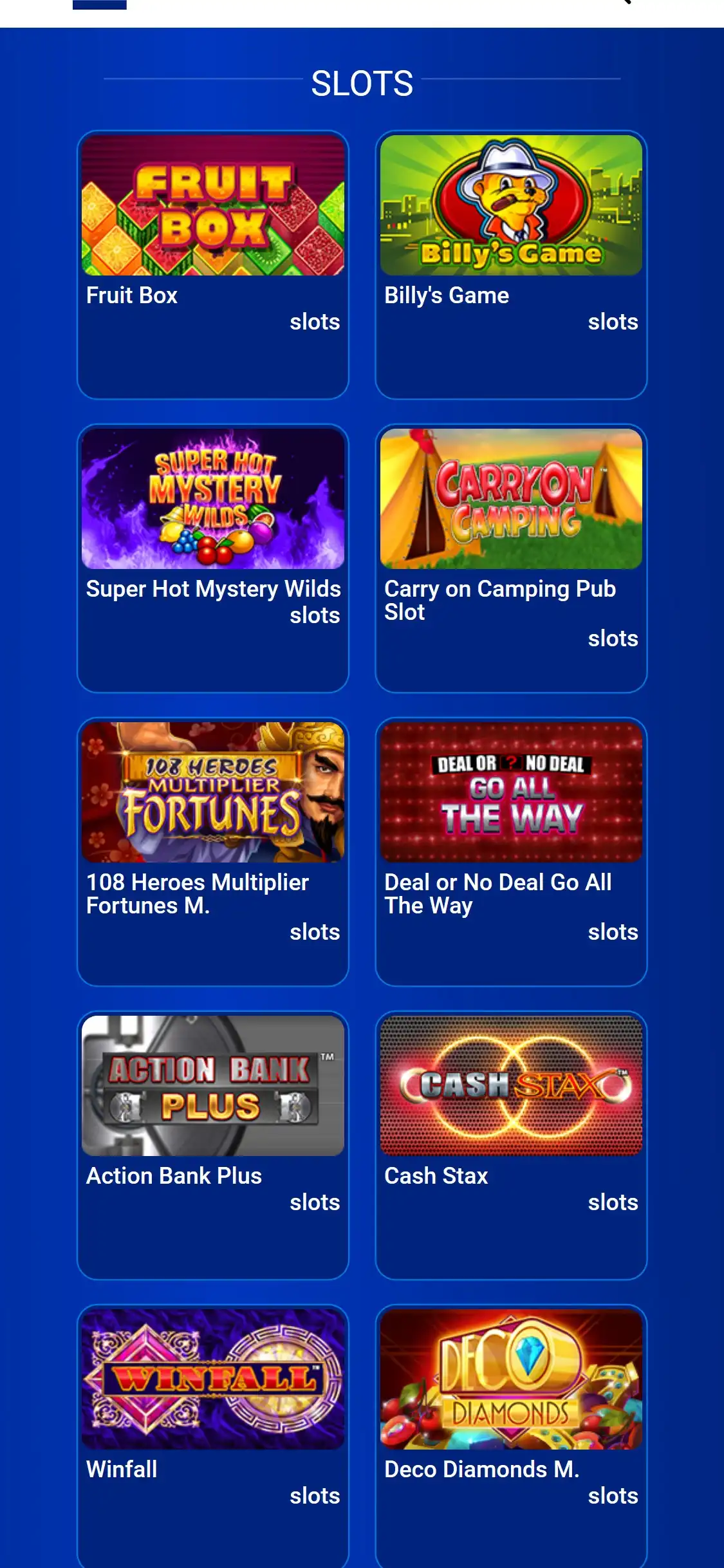Play 108 Heroes Multiplier Fortunes M.
724x1568 pixels.
[213, 793]
